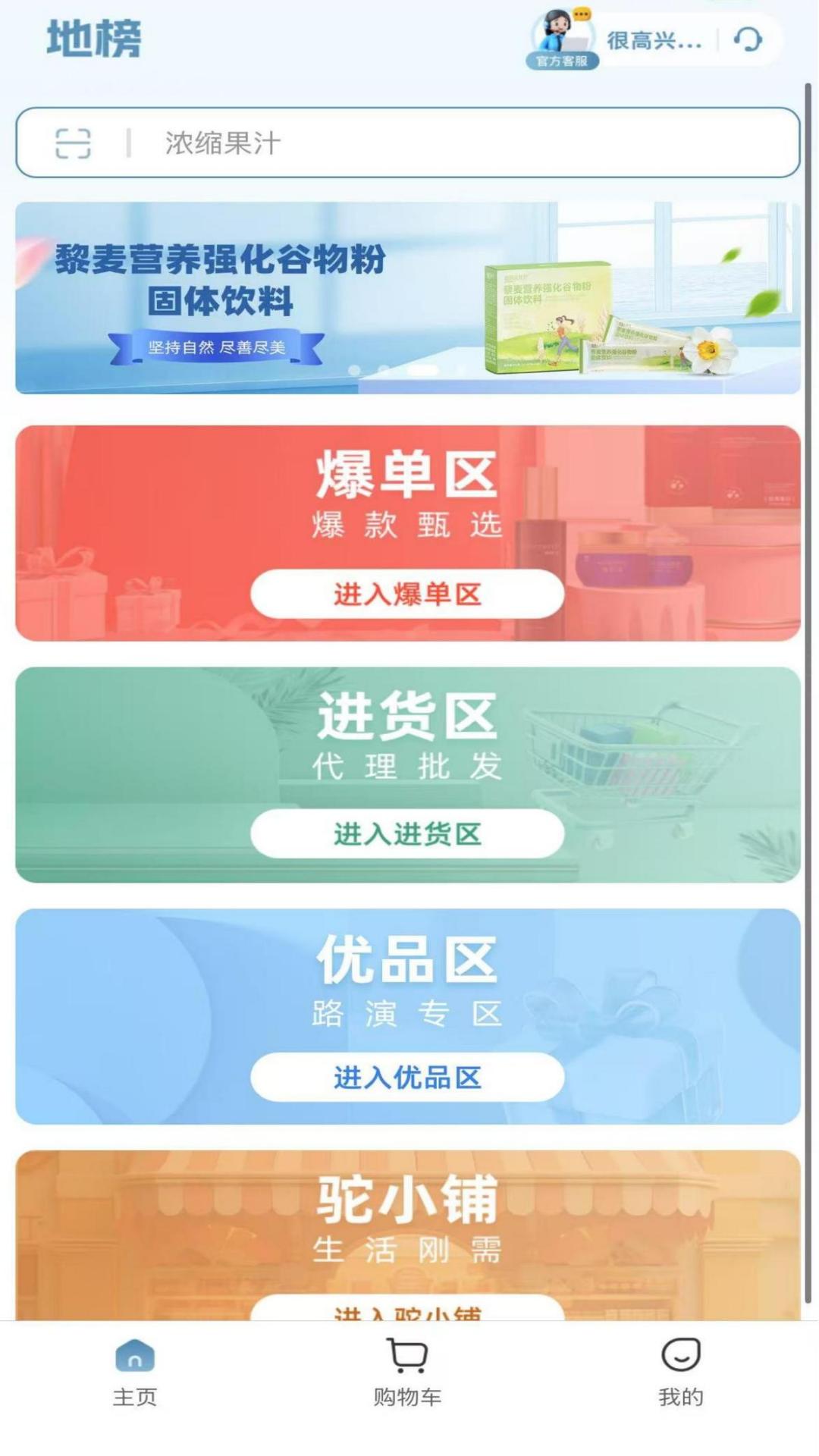Open the 黎麦营养强化谷物粉 banner
Viewport: 819px width, 1456px height.
click(x=408, y=297)
